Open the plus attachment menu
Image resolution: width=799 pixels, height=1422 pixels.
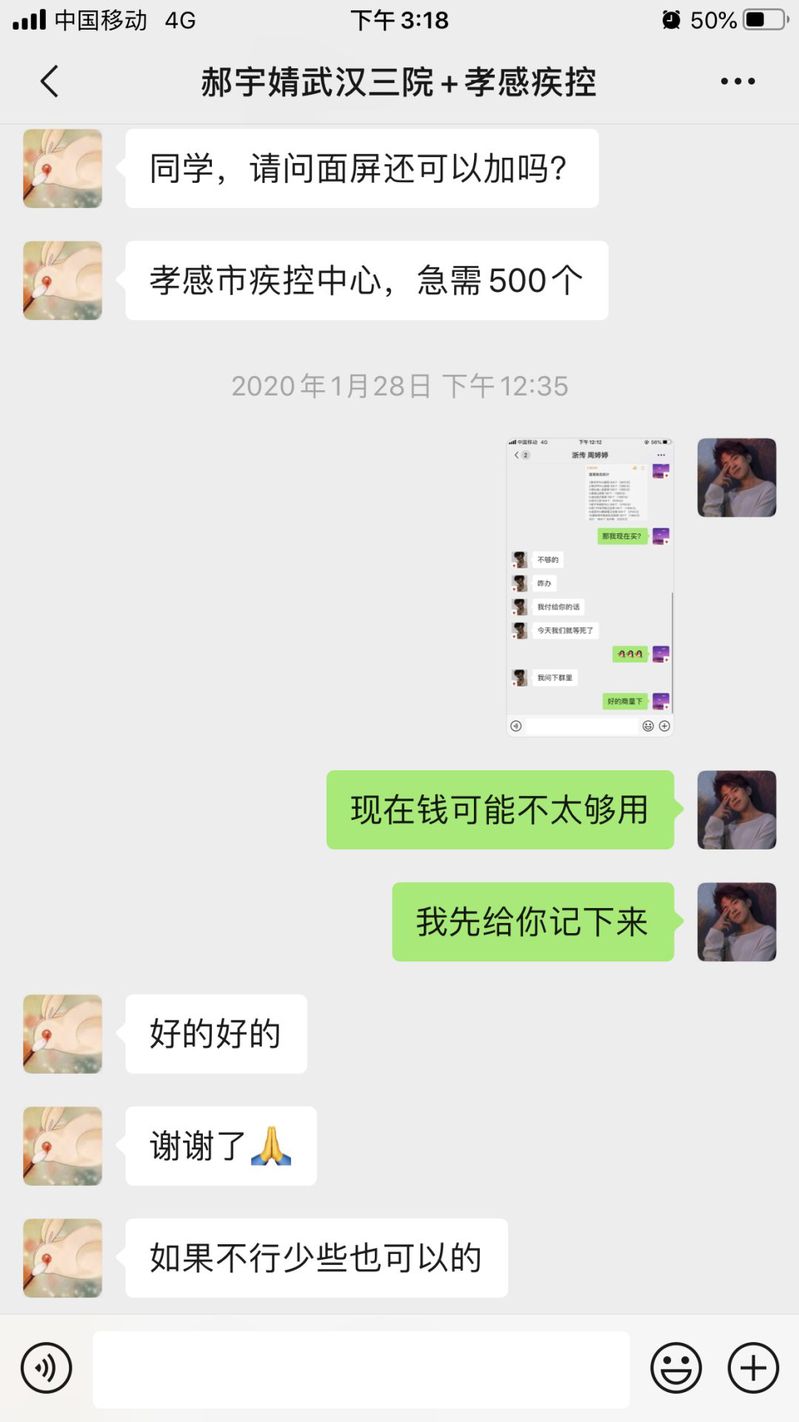pyautogui.click(x=752, y=1368)
